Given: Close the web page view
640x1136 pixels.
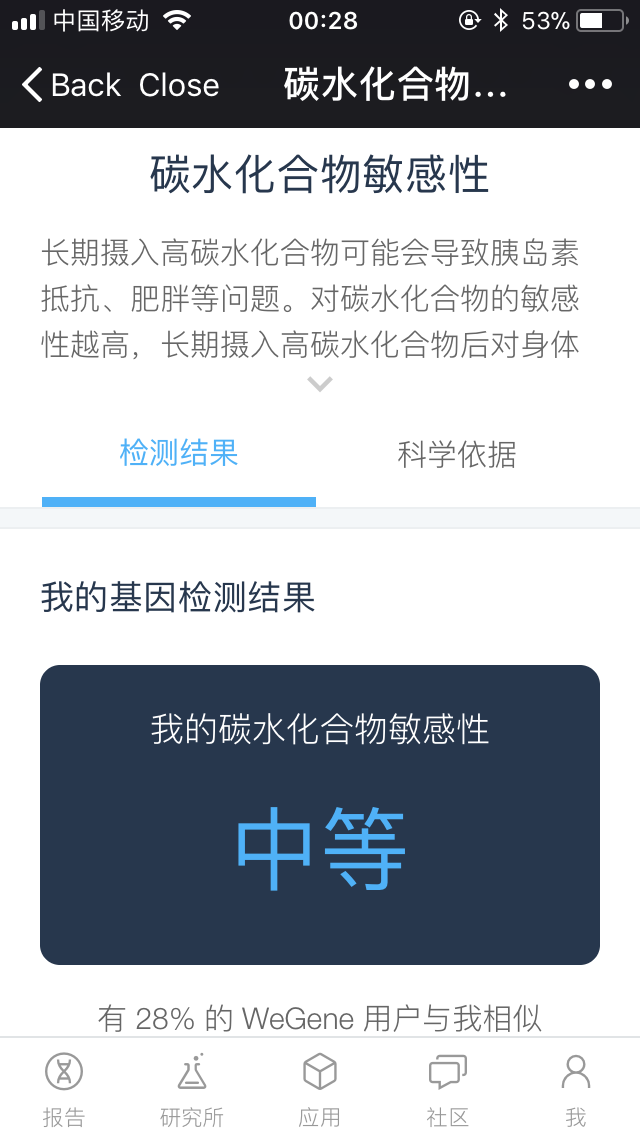Looking at the screenshot, I should click(x=179, y=85).
